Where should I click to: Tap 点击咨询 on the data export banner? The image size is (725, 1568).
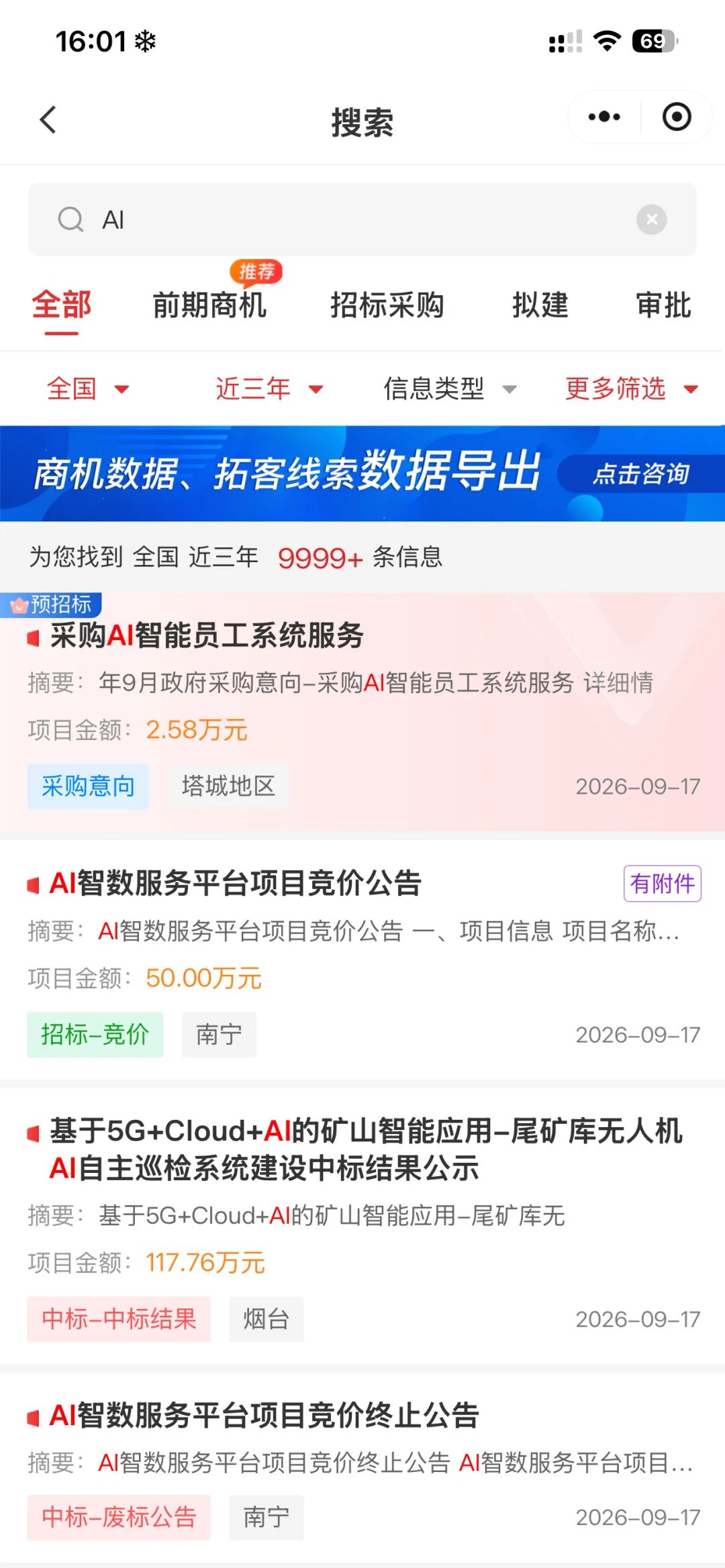tap(641, 474)
